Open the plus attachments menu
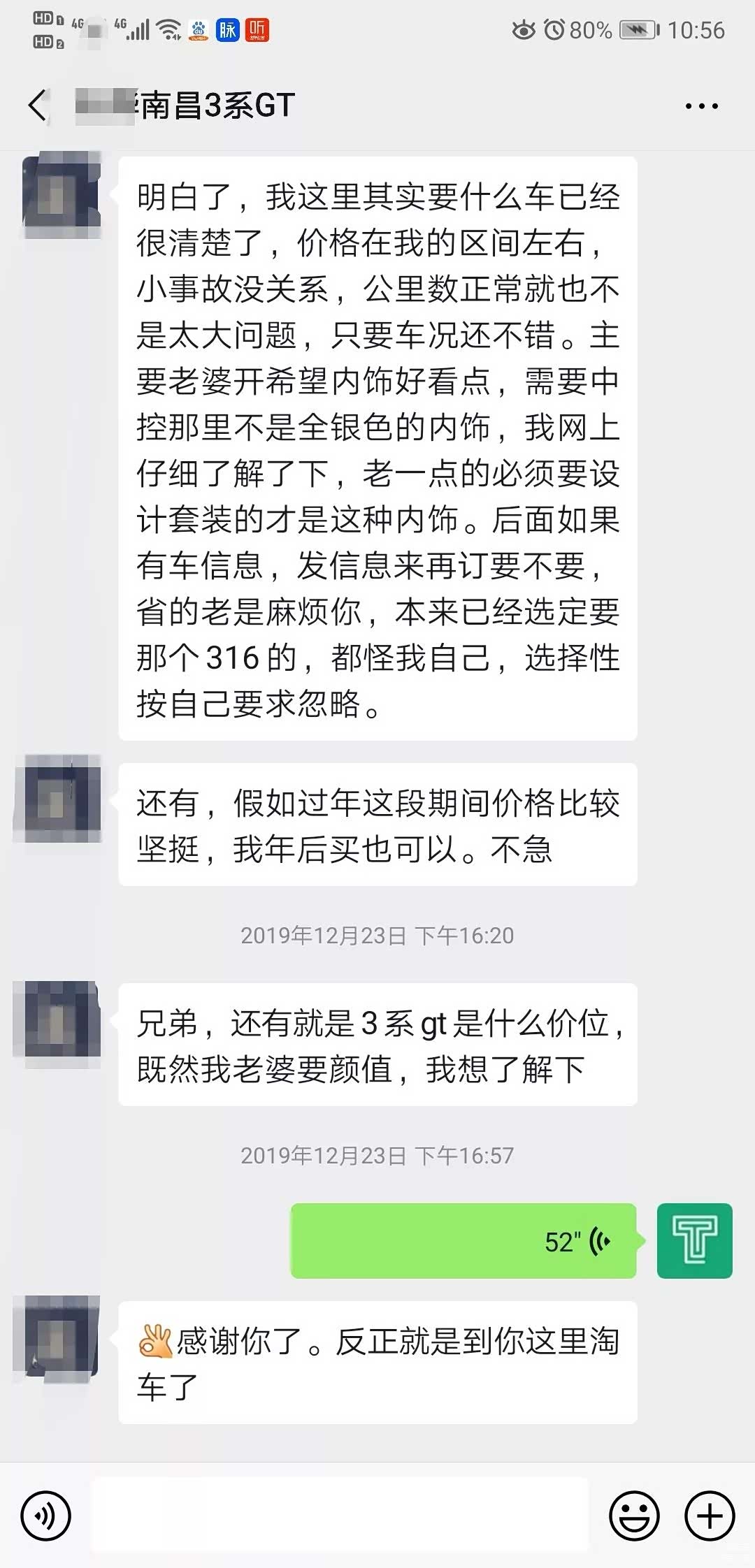 tap(710, 1516)
